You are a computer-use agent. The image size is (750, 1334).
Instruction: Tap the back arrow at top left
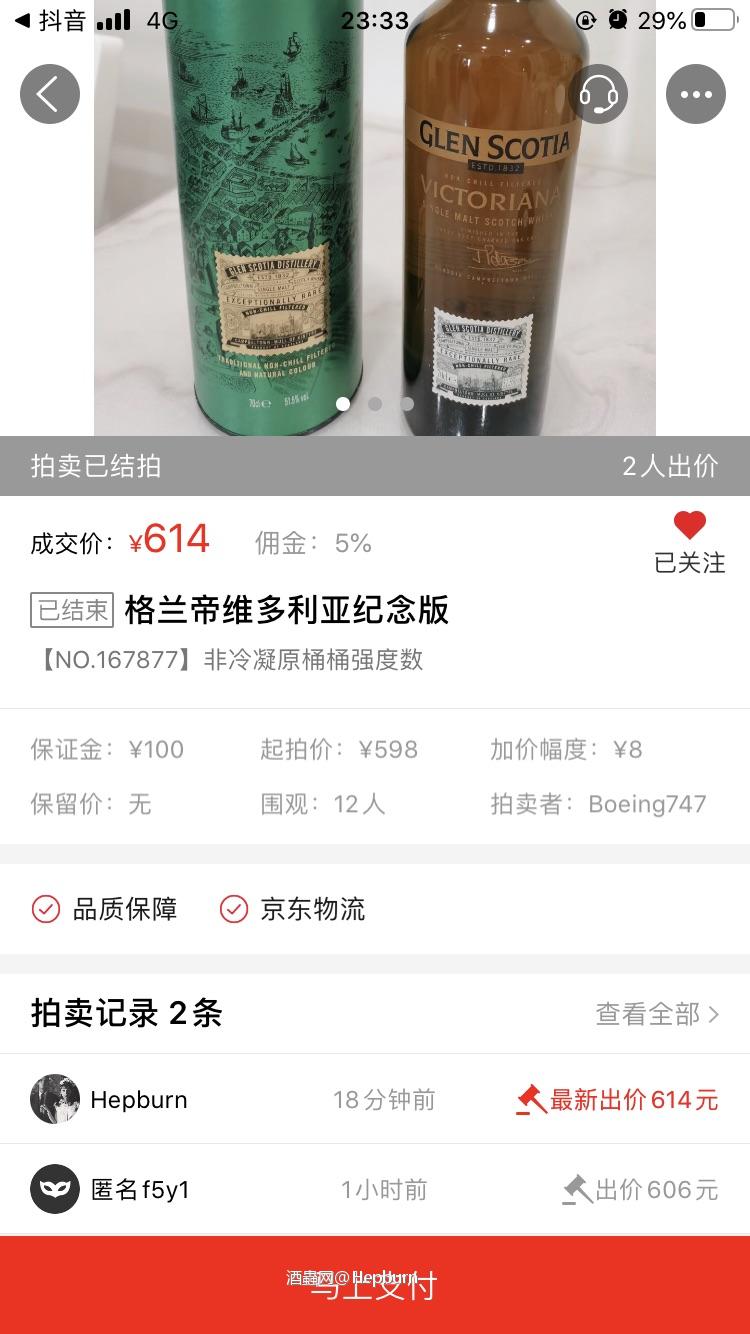(x=49, y=93)
